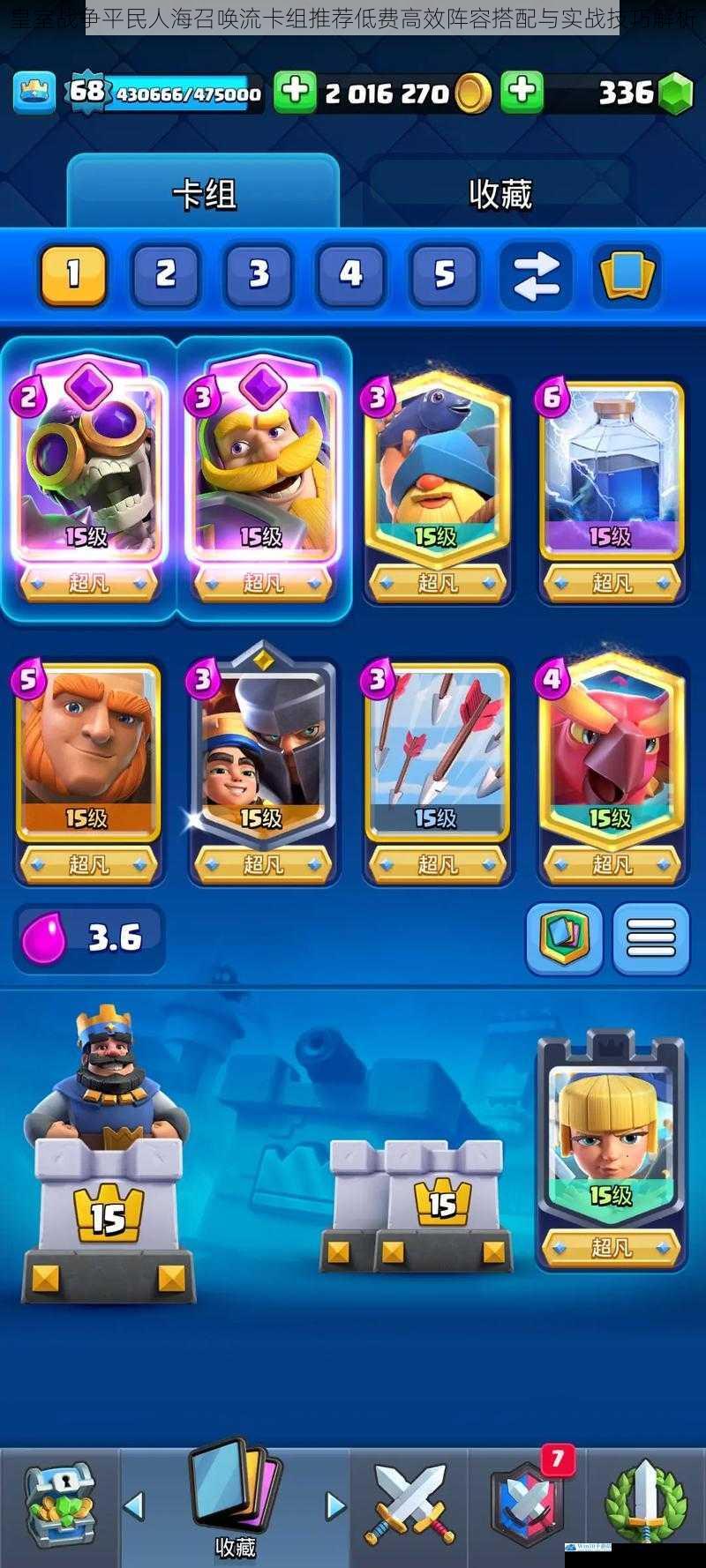Open the deck options hamburger menu
This screenshot has height=1568, width=706.
[650, 938]
